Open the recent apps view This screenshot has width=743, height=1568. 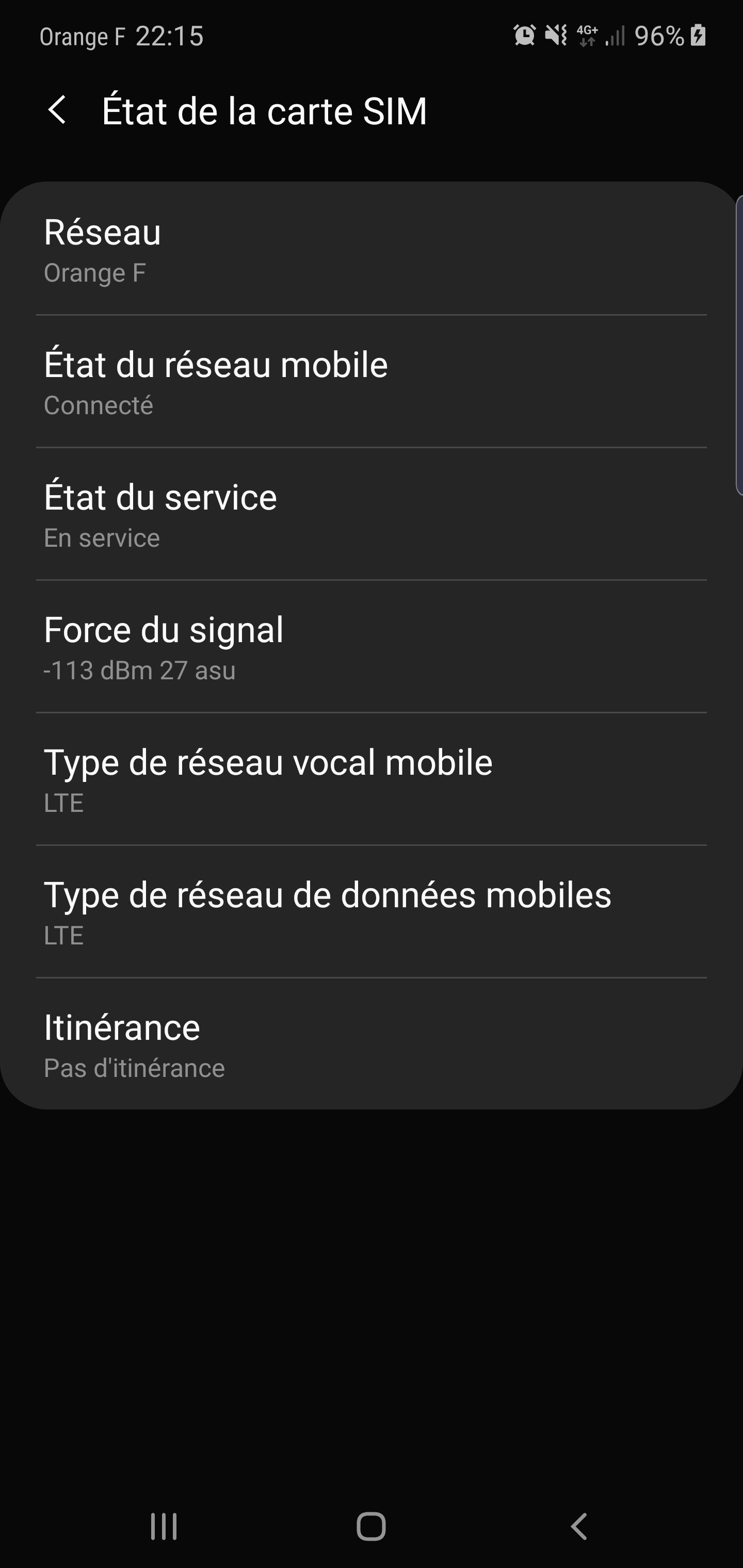click(x=164, y=1526)
